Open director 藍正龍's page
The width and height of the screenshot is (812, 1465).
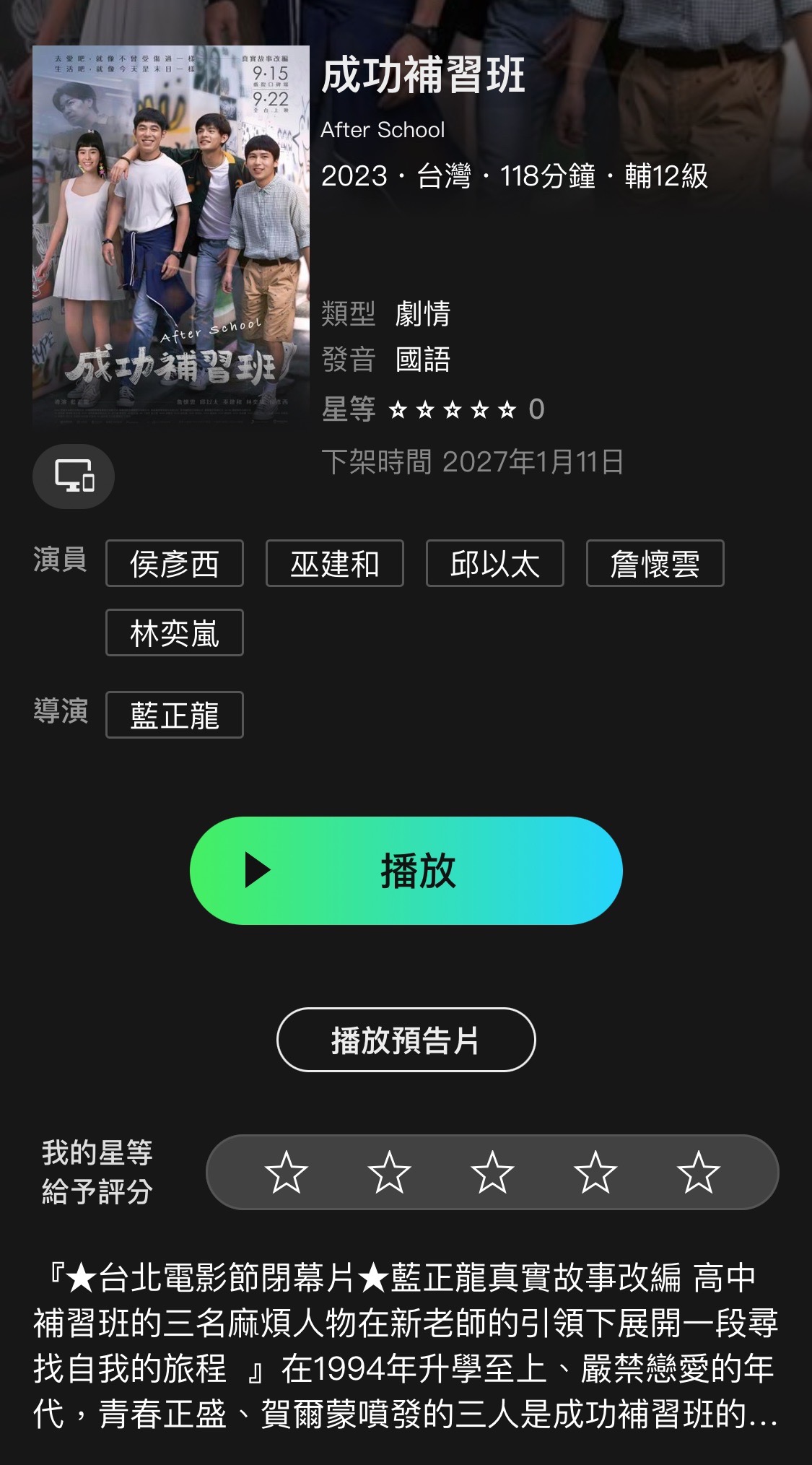tap(175, 715)
